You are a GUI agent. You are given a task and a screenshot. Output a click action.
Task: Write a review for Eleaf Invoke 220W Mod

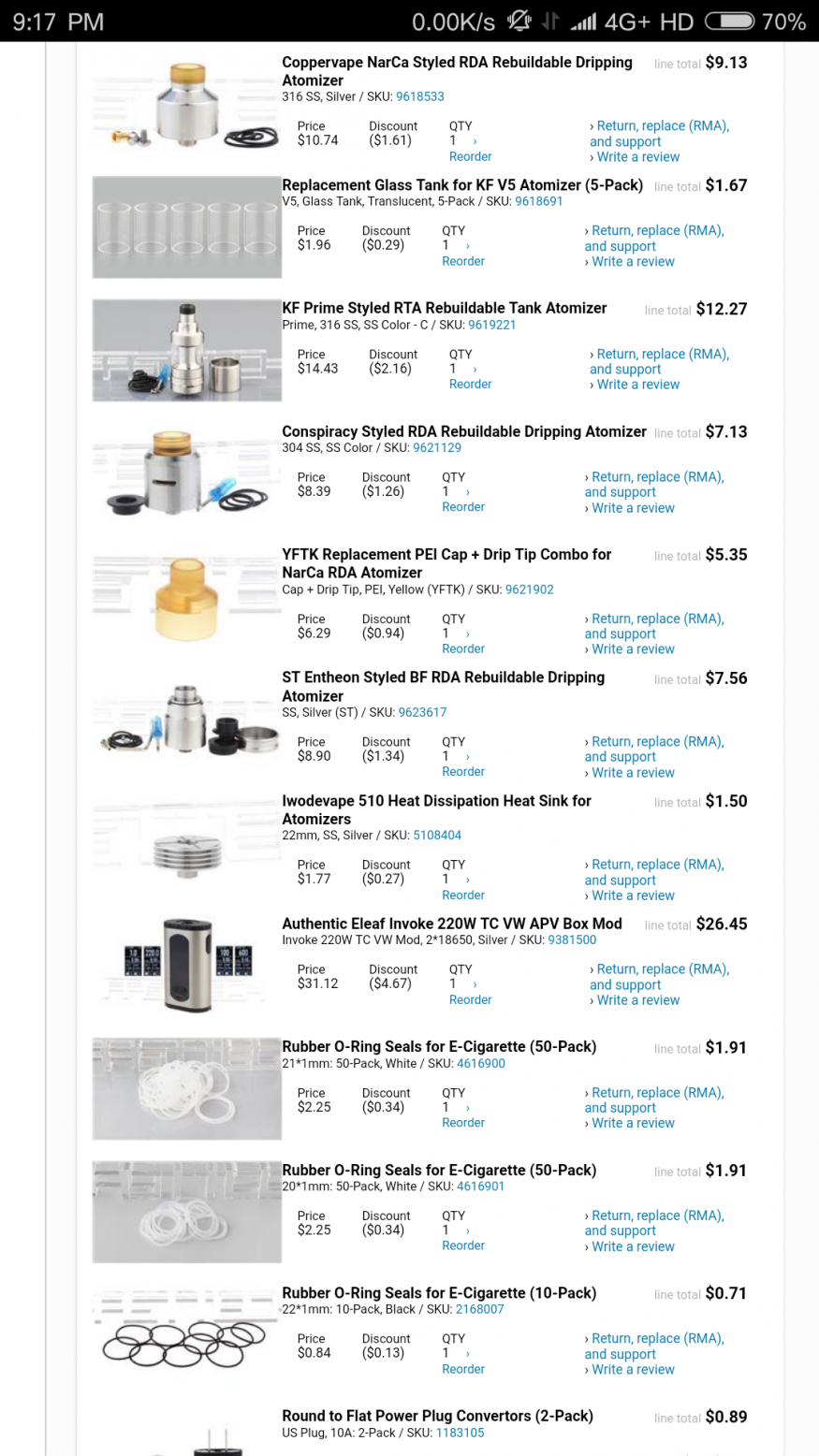pyautogui.click(x=638, y=1000)
